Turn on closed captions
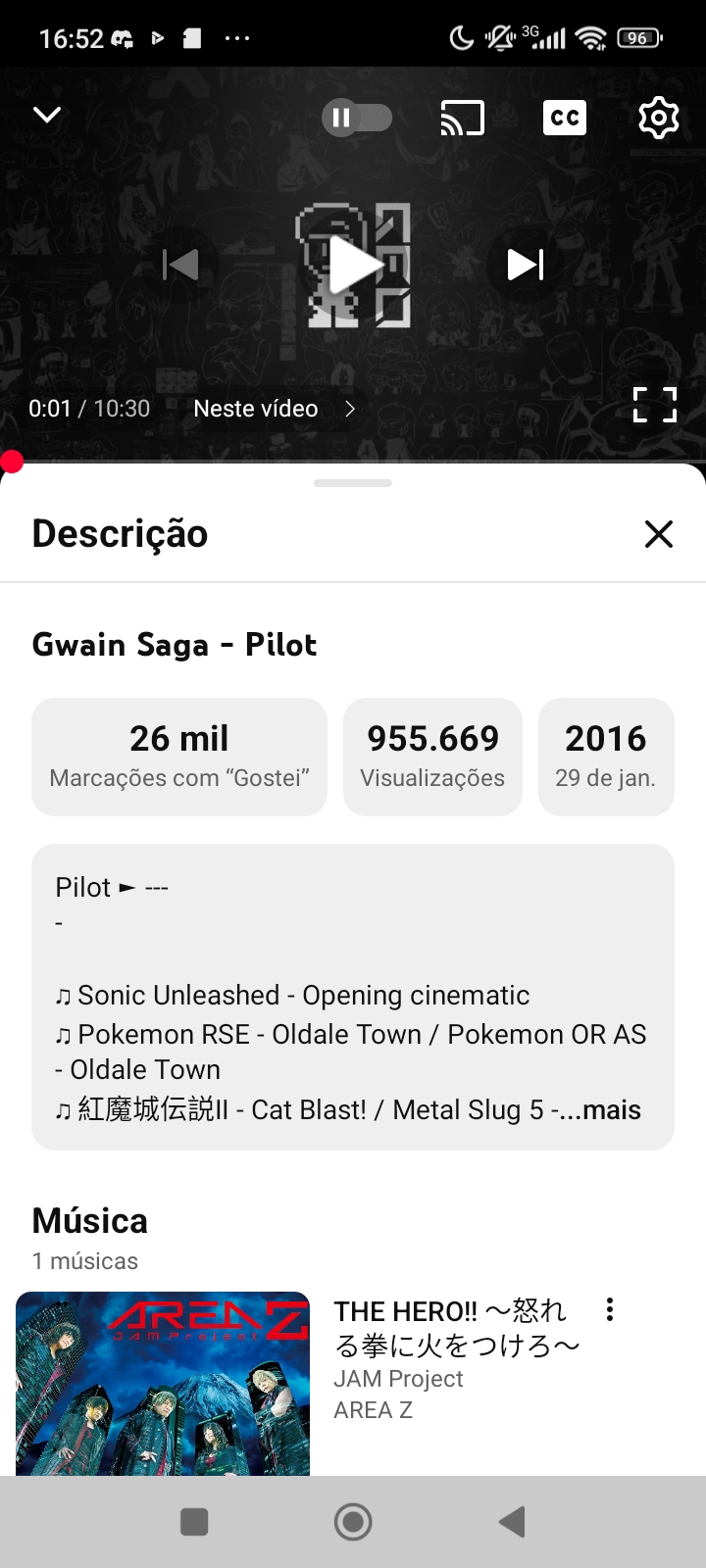Image resolution: width=706 pixels, height=1568 pixels. tap(565, 119)
